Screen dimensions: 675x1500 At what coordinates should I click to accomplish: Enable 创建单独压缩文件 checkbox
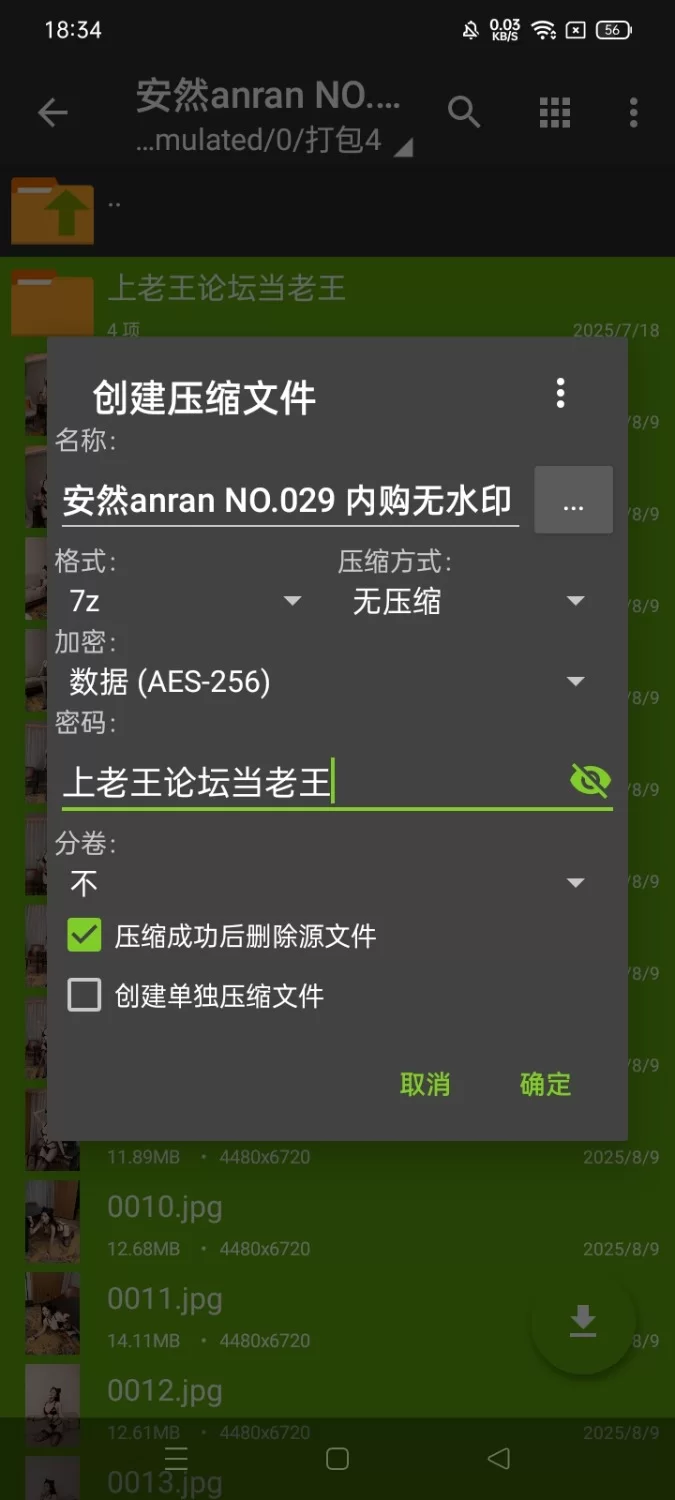coord(85,996)
